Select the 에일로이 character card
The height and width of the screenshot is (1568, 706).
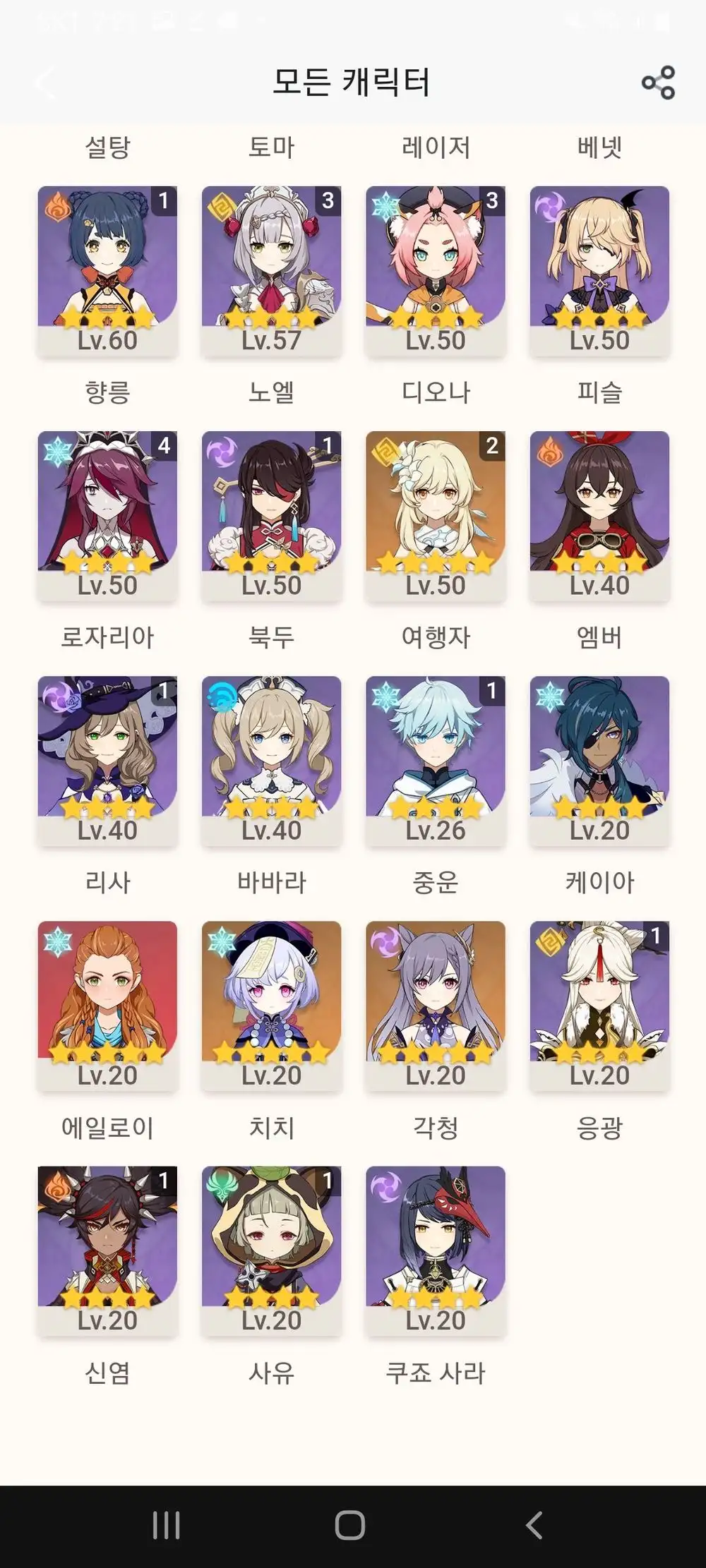[107, 1006]
